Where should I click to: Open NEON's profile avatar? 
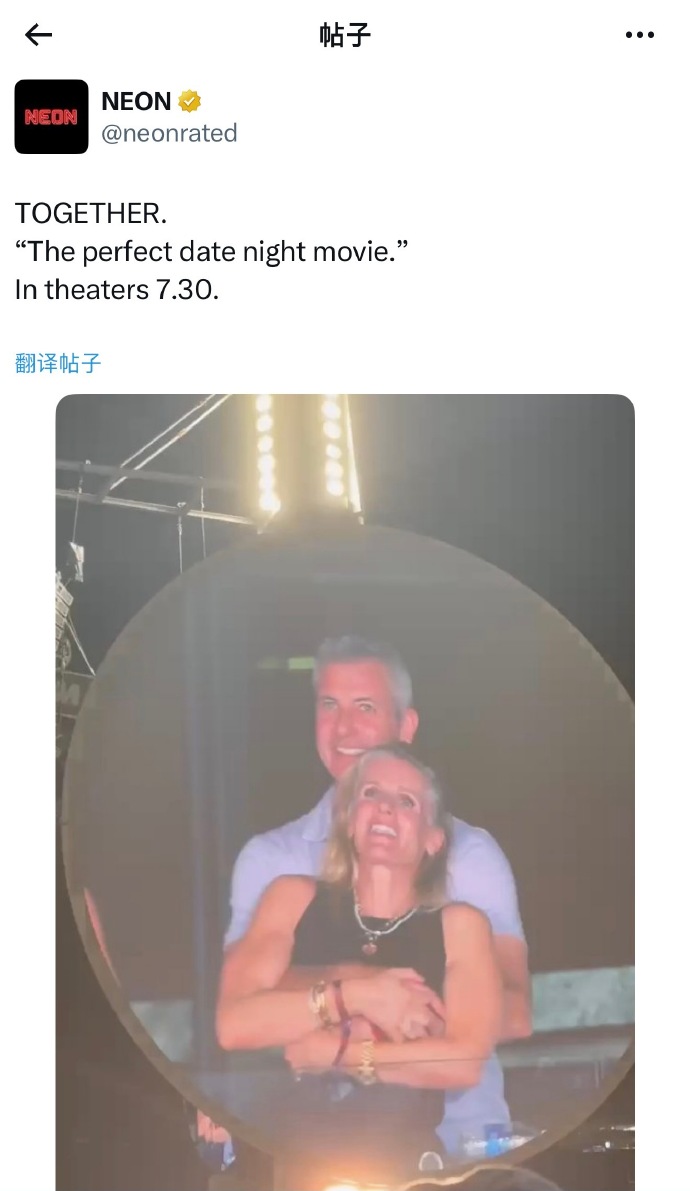51,117
